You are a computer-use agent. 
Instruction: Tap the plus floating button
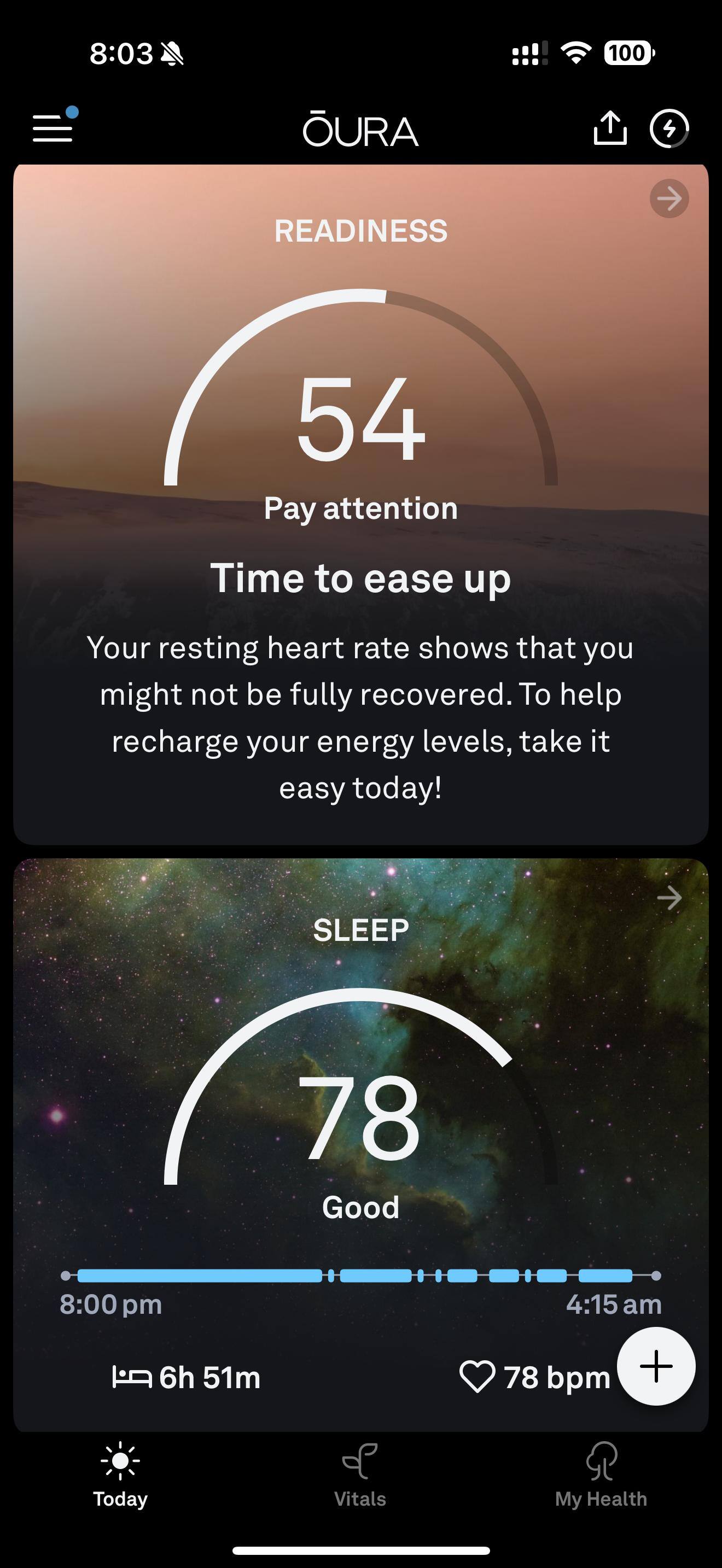tap(656, 1366)
